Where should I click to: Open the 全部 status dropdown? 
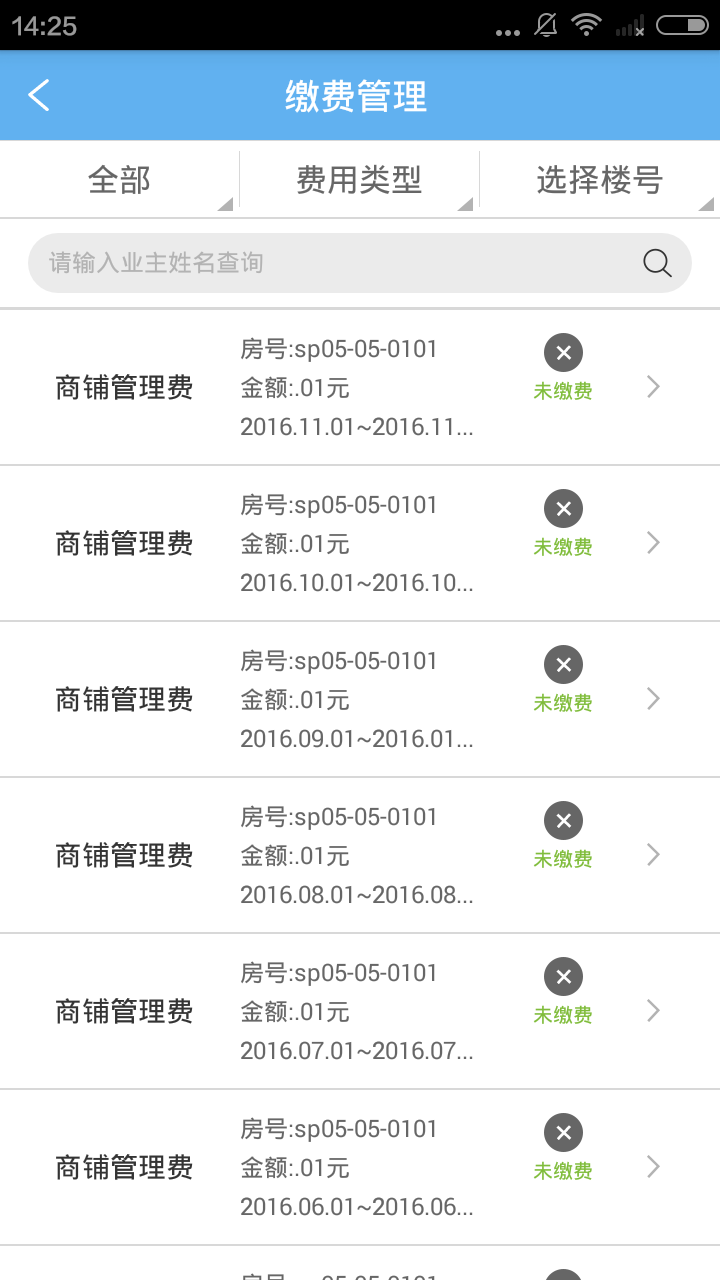click(120, 180)
